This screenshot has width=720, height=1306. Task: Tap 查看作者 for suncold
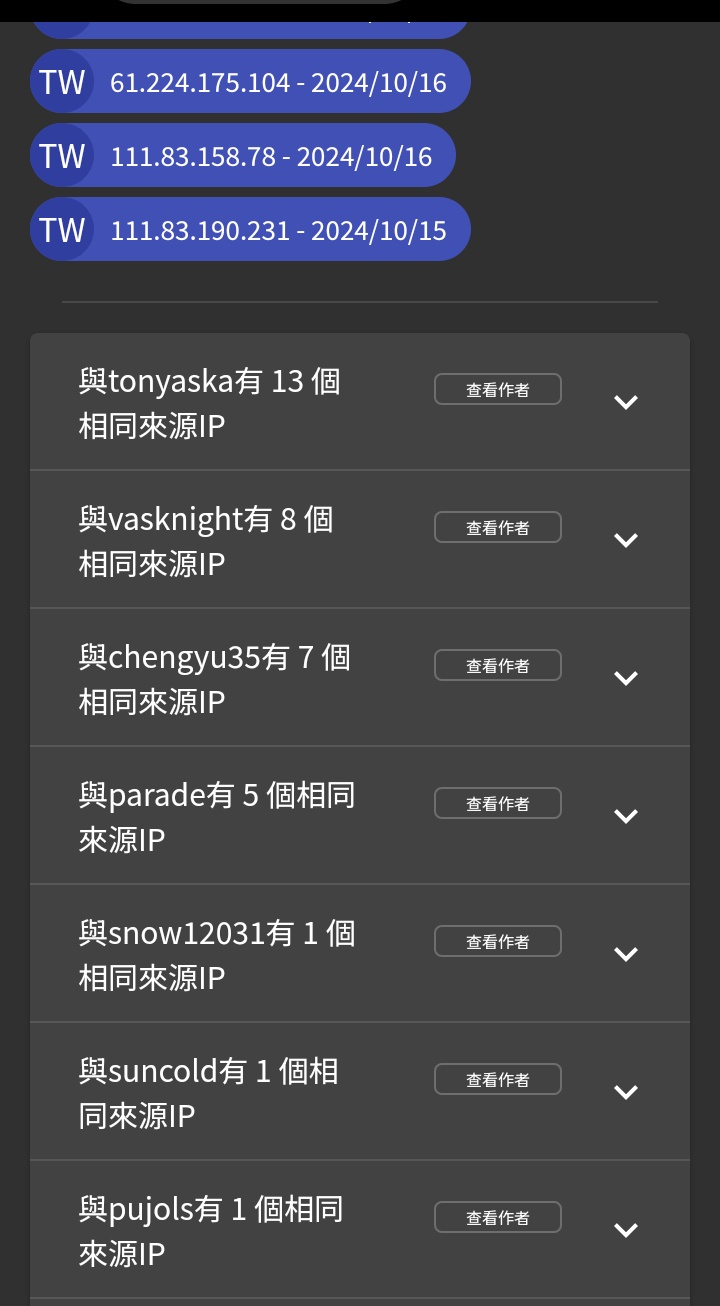coord(497,1080)
